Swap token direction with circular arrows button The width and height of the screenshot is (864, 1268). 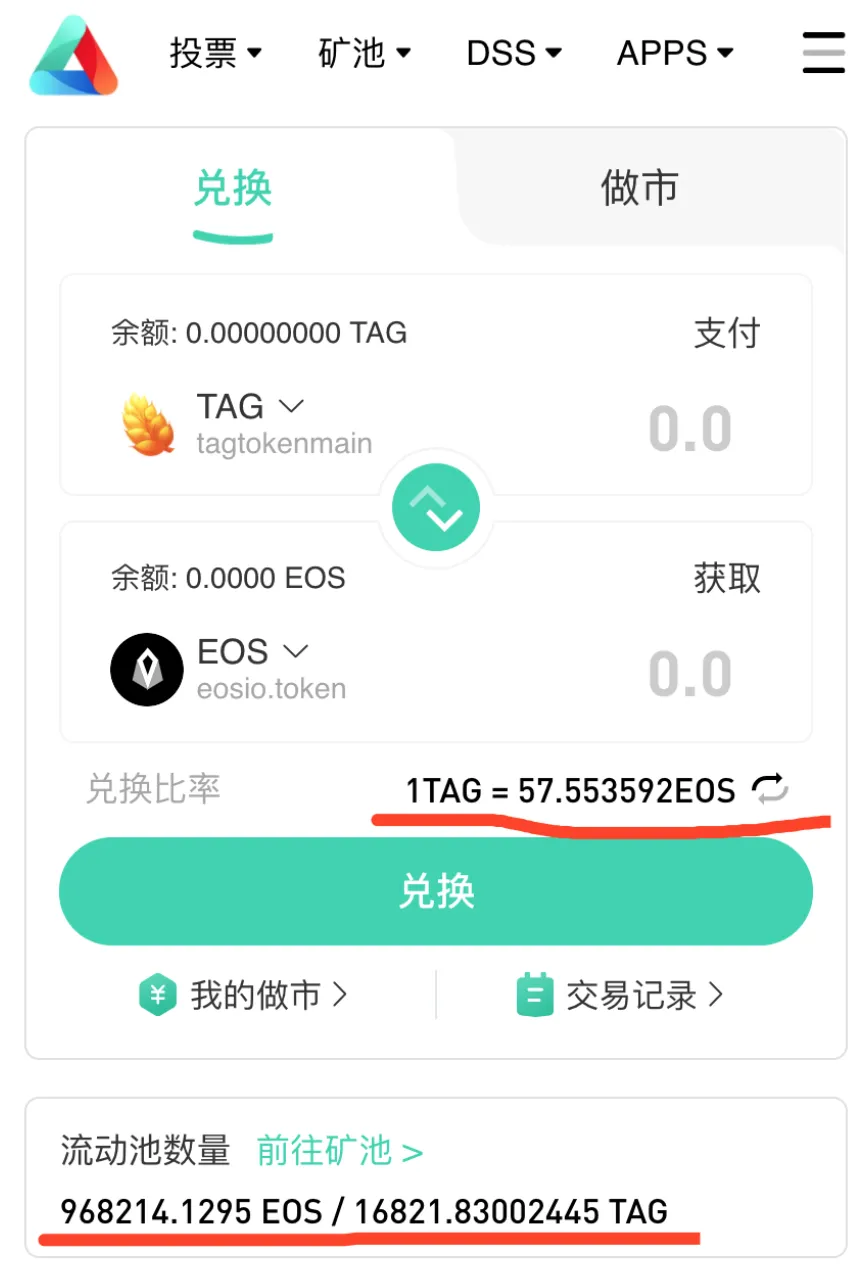click(435, 507)
